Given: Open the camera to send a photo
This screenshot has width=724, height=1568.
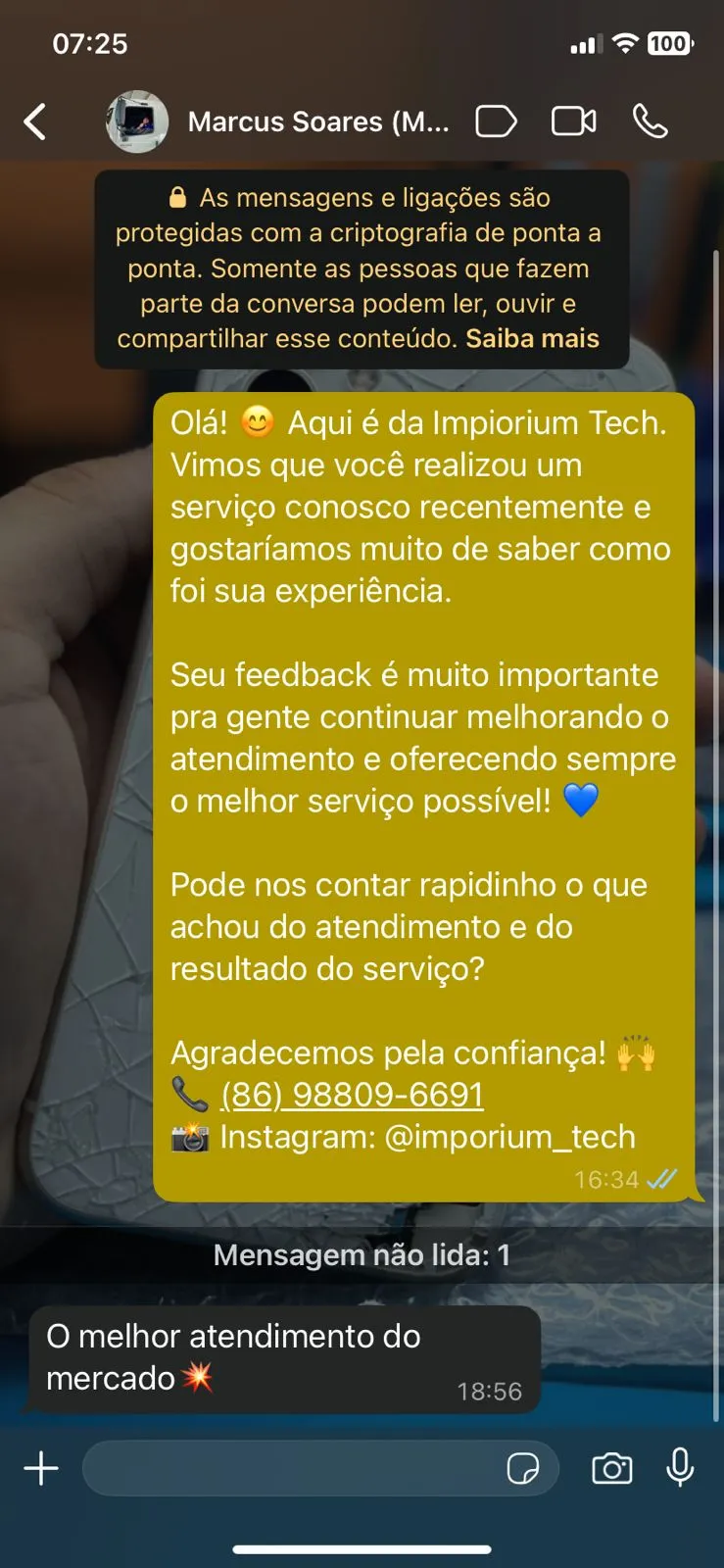Looking at the screenshot, I should [x=612, y=1468].
